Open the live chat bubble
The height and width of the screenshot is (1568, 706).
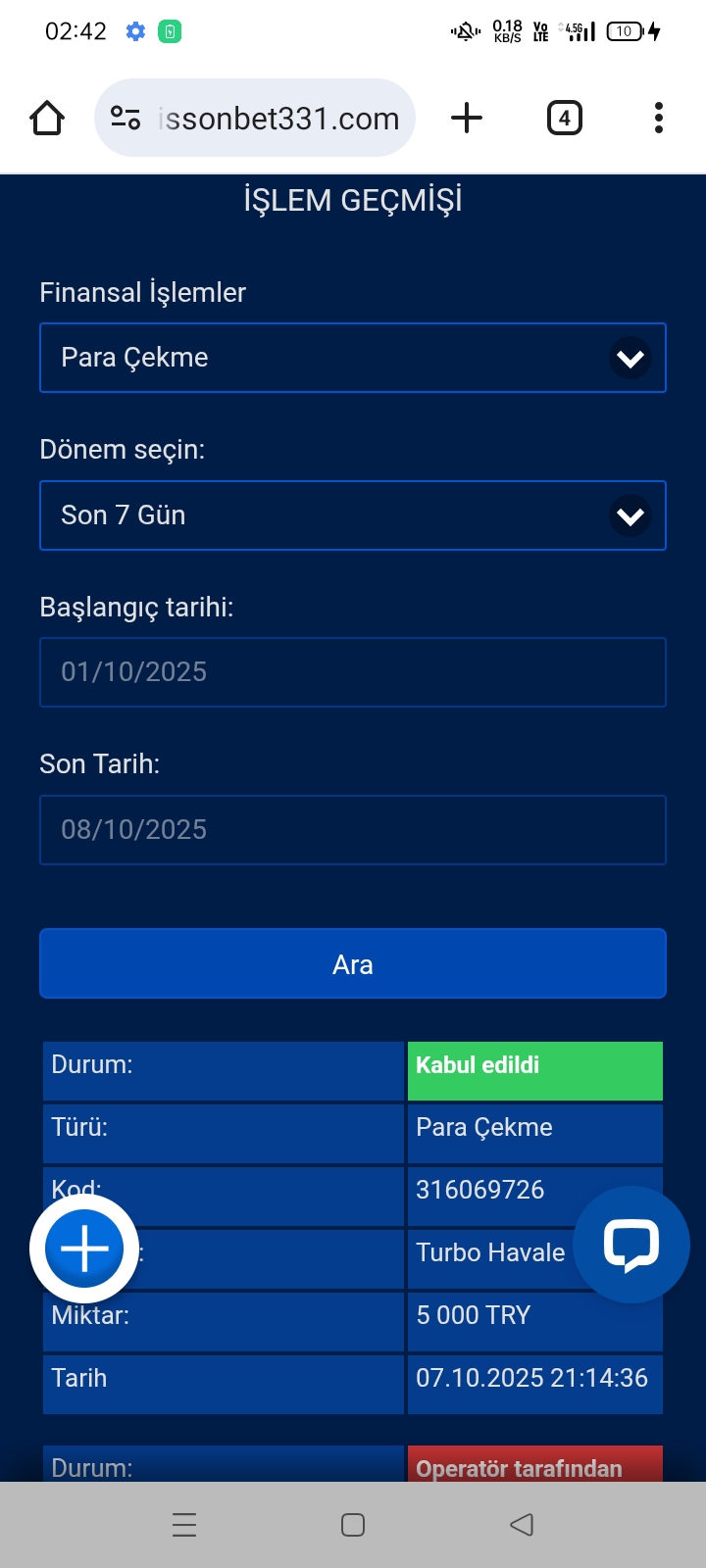[x=630, y=1245]
